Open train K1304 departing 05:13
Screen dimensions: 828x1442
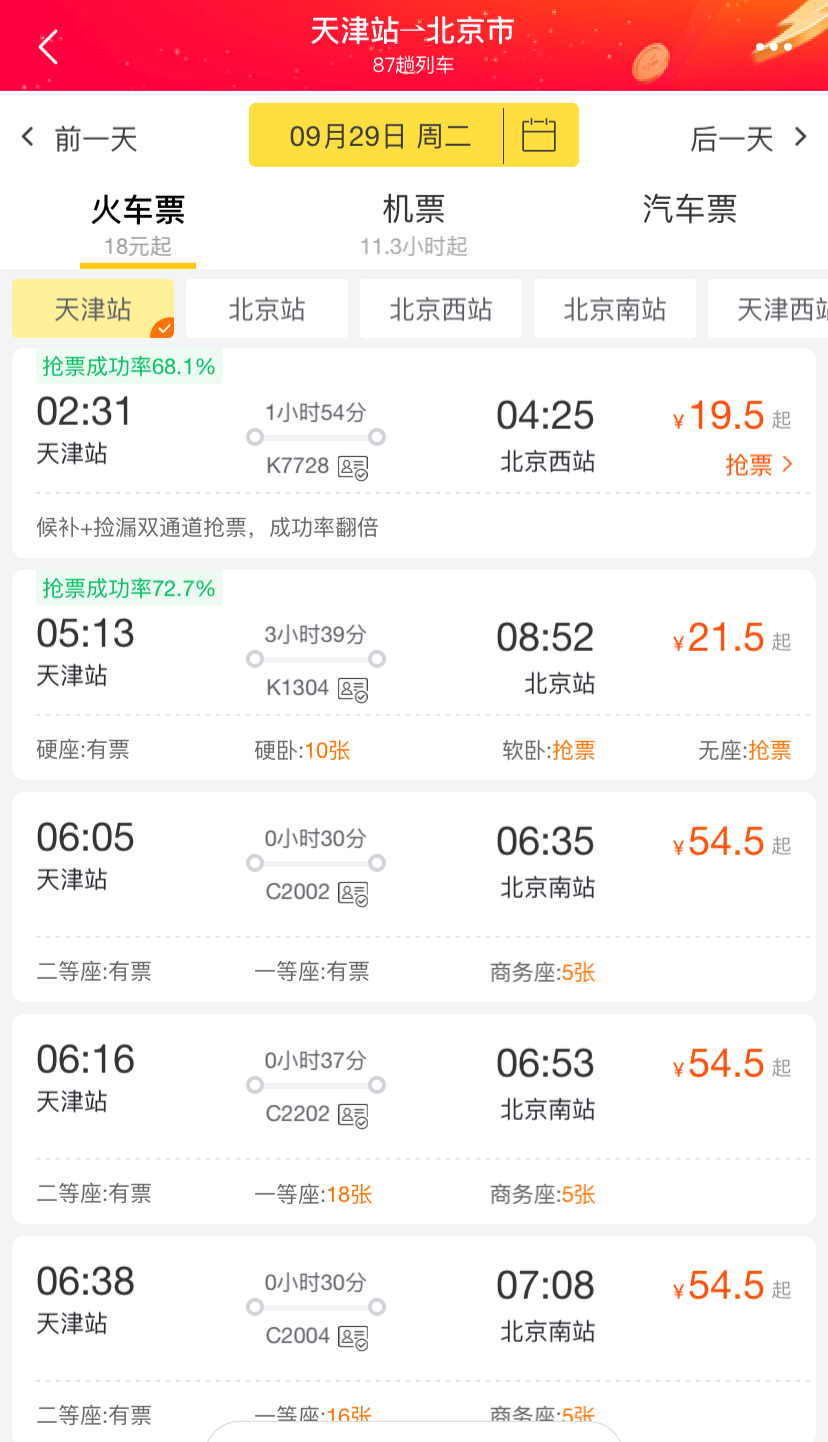pos(414,675)
